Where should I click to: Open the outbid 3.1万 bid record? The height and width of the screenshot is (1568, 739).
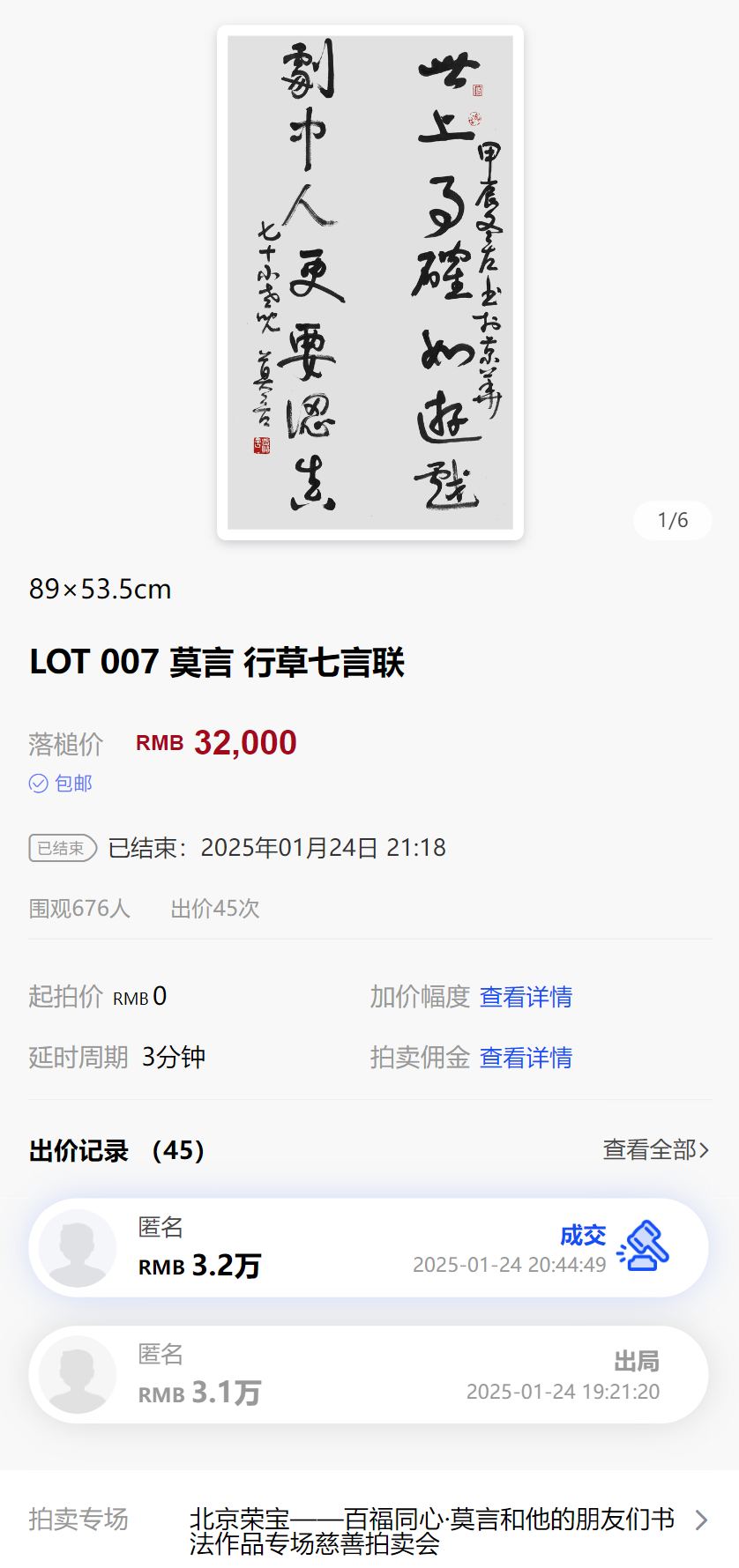click(369, 1375)
